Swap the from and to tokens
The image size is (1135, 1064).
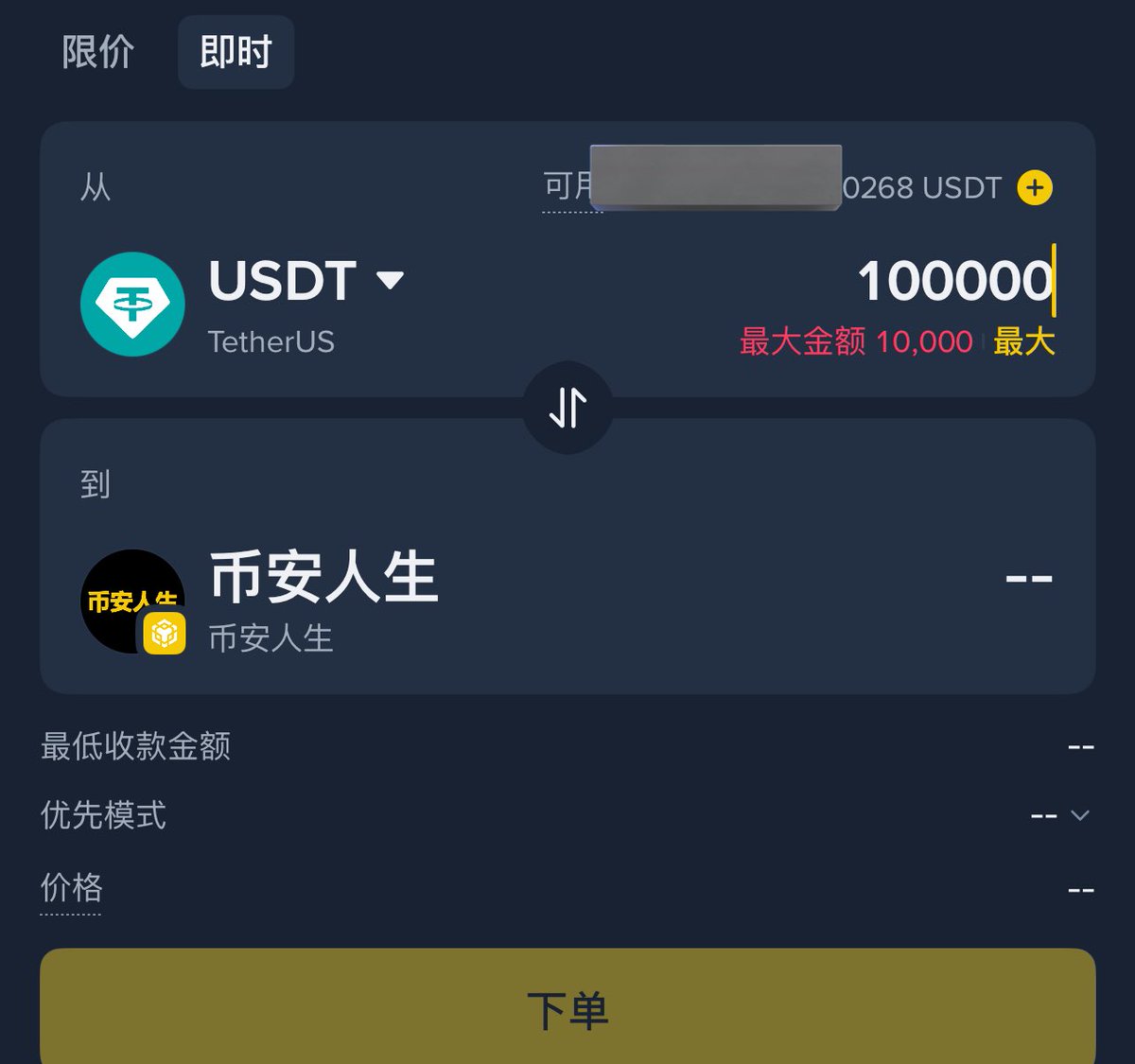click(567, 408)
